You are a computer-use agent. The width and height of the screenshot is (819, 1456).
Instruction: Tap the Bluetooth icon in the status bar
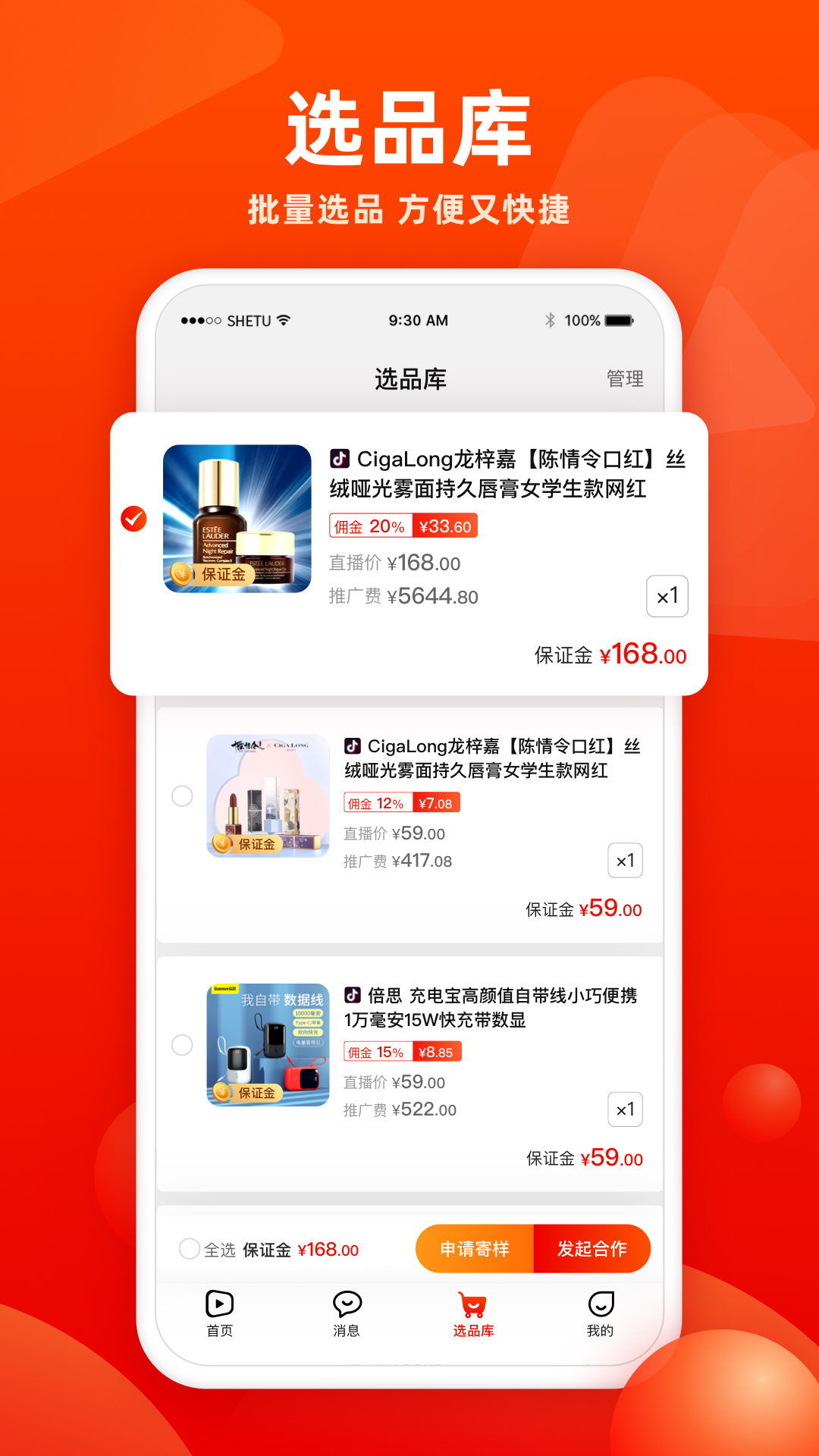point(551,321)
